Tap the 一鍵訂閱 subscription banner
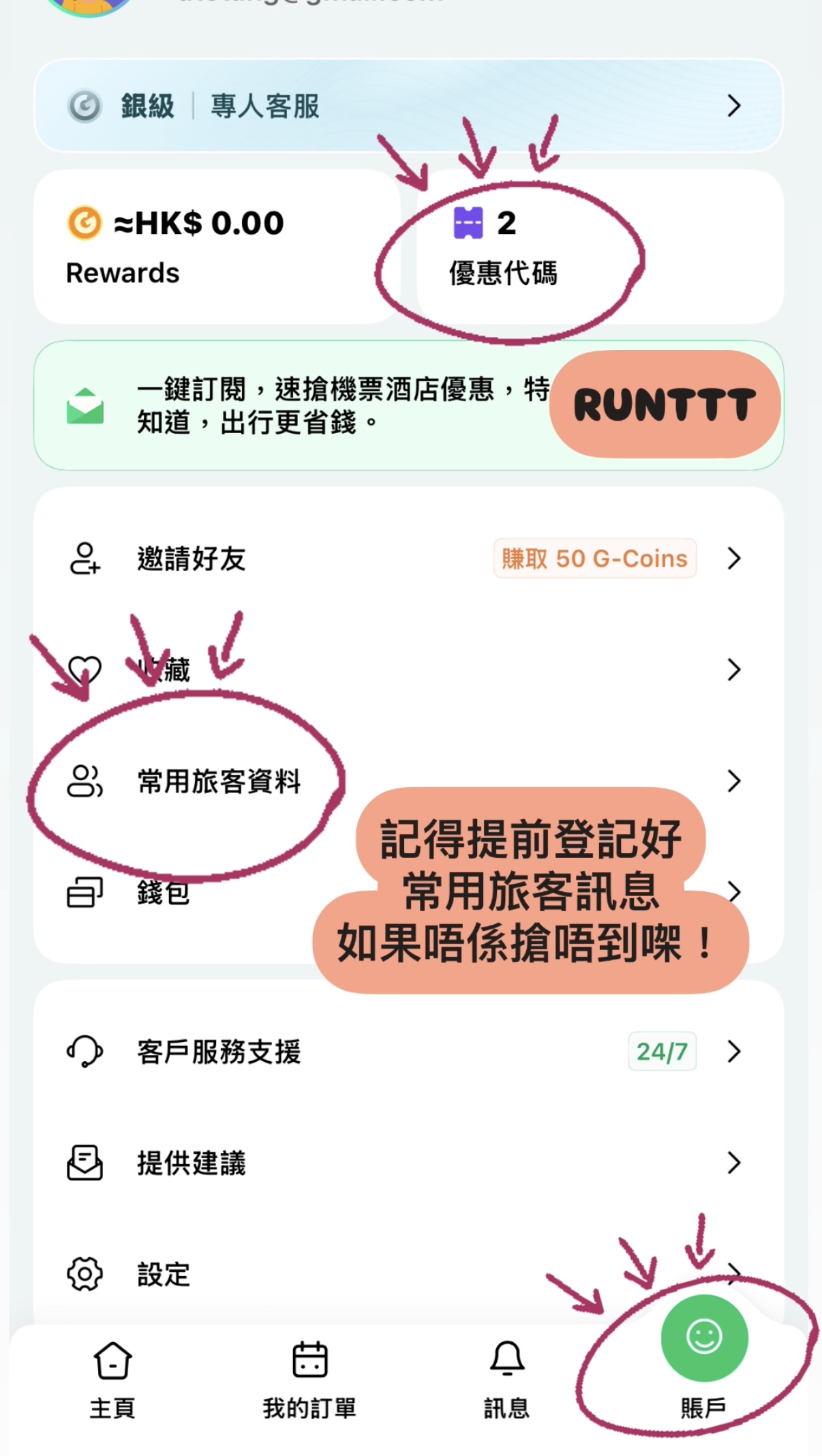822x1456 pixels. [x=307, y=406]
